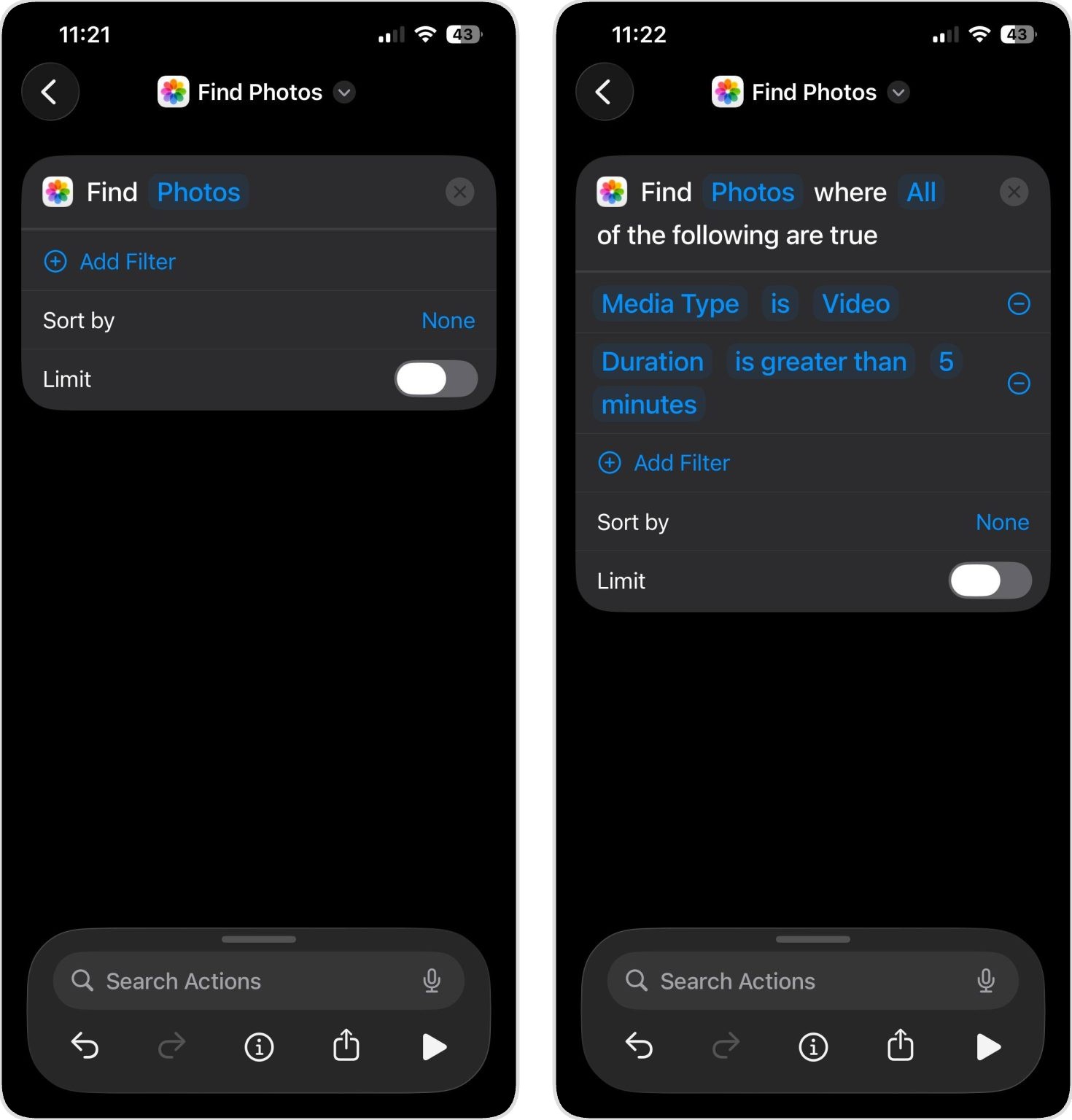Open the Video media type selector
Viewport: 1072px width, 1120px height.
[855, 304]
